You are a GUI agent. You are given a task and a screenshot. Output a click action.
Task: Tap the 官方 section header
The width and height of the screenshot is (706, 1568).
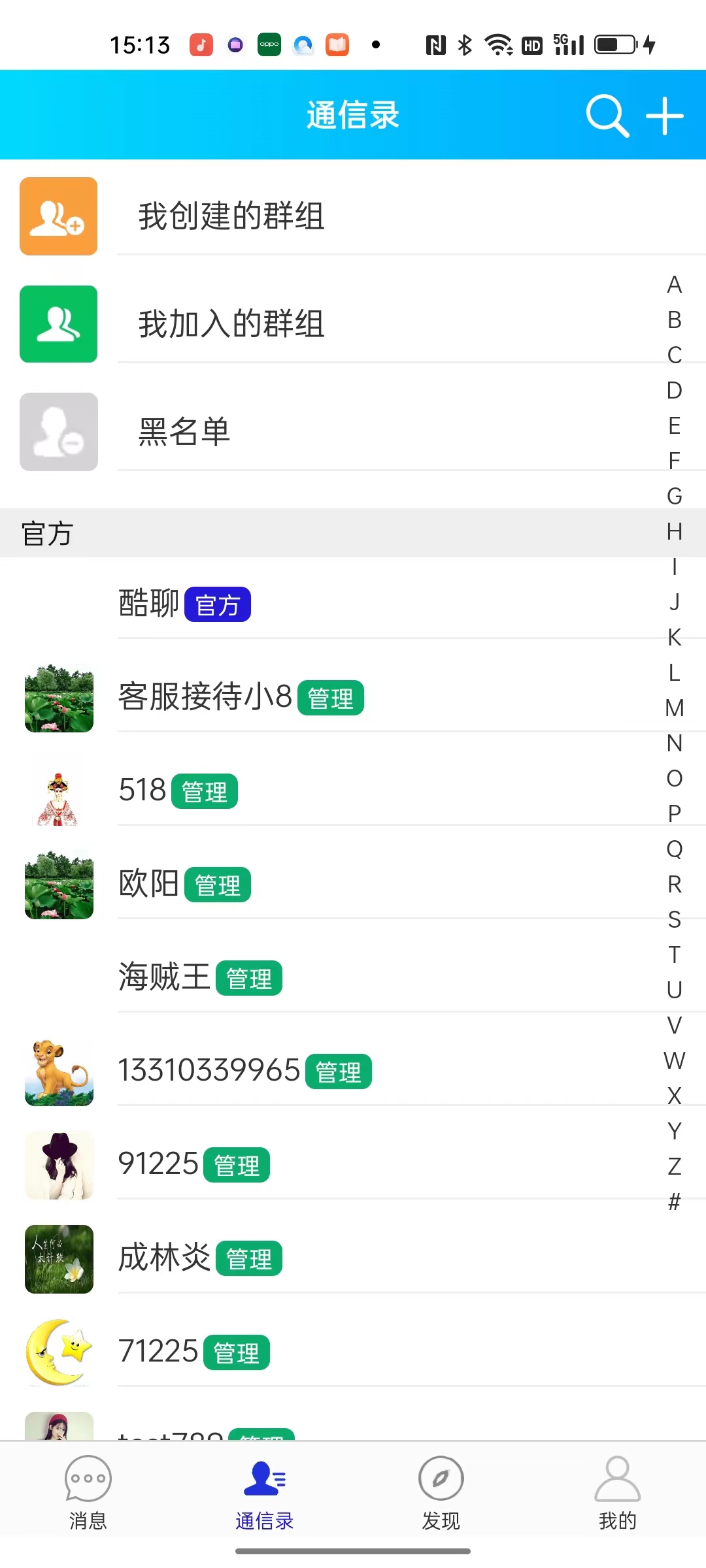pos(46,532)
